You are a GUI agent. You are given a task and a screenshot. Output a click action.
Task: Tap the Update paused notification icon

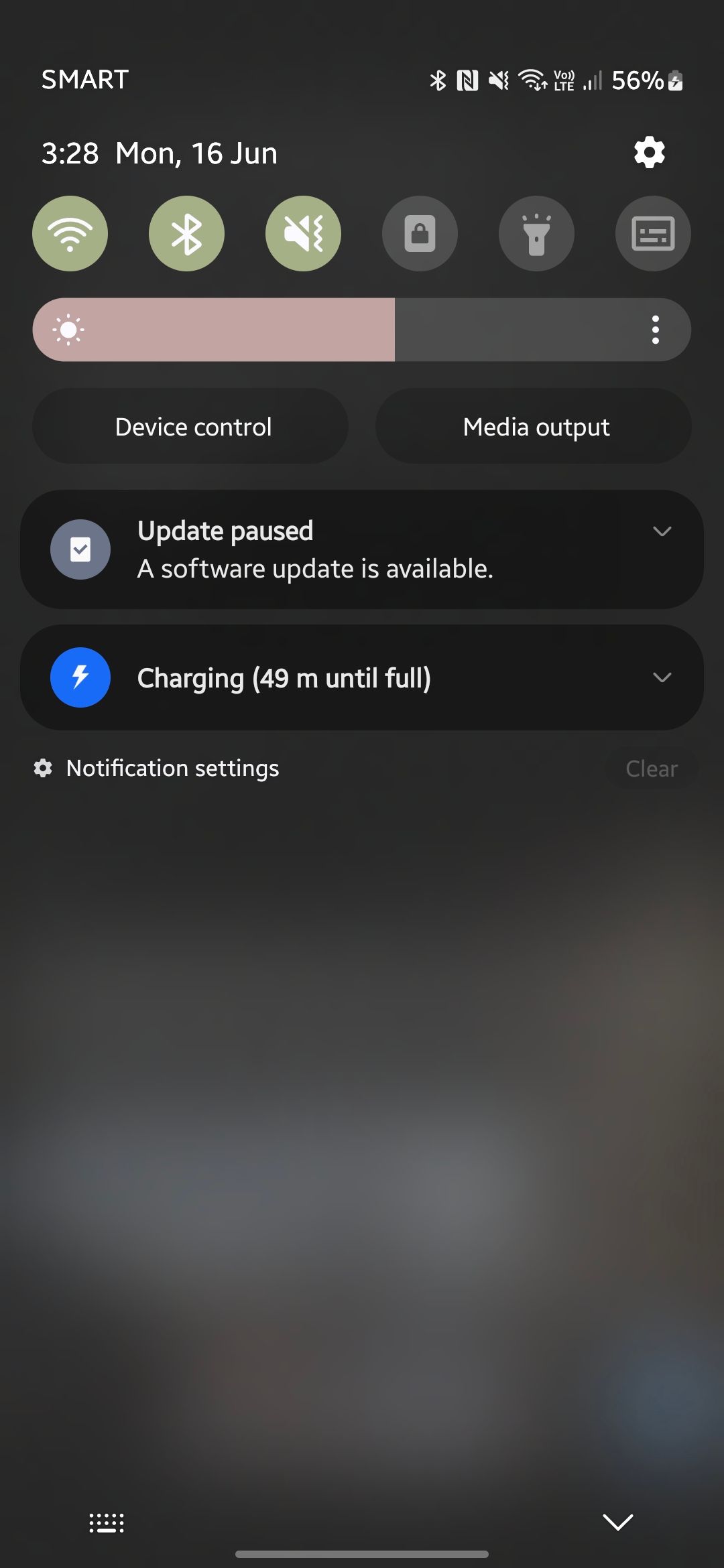[80, 549]
